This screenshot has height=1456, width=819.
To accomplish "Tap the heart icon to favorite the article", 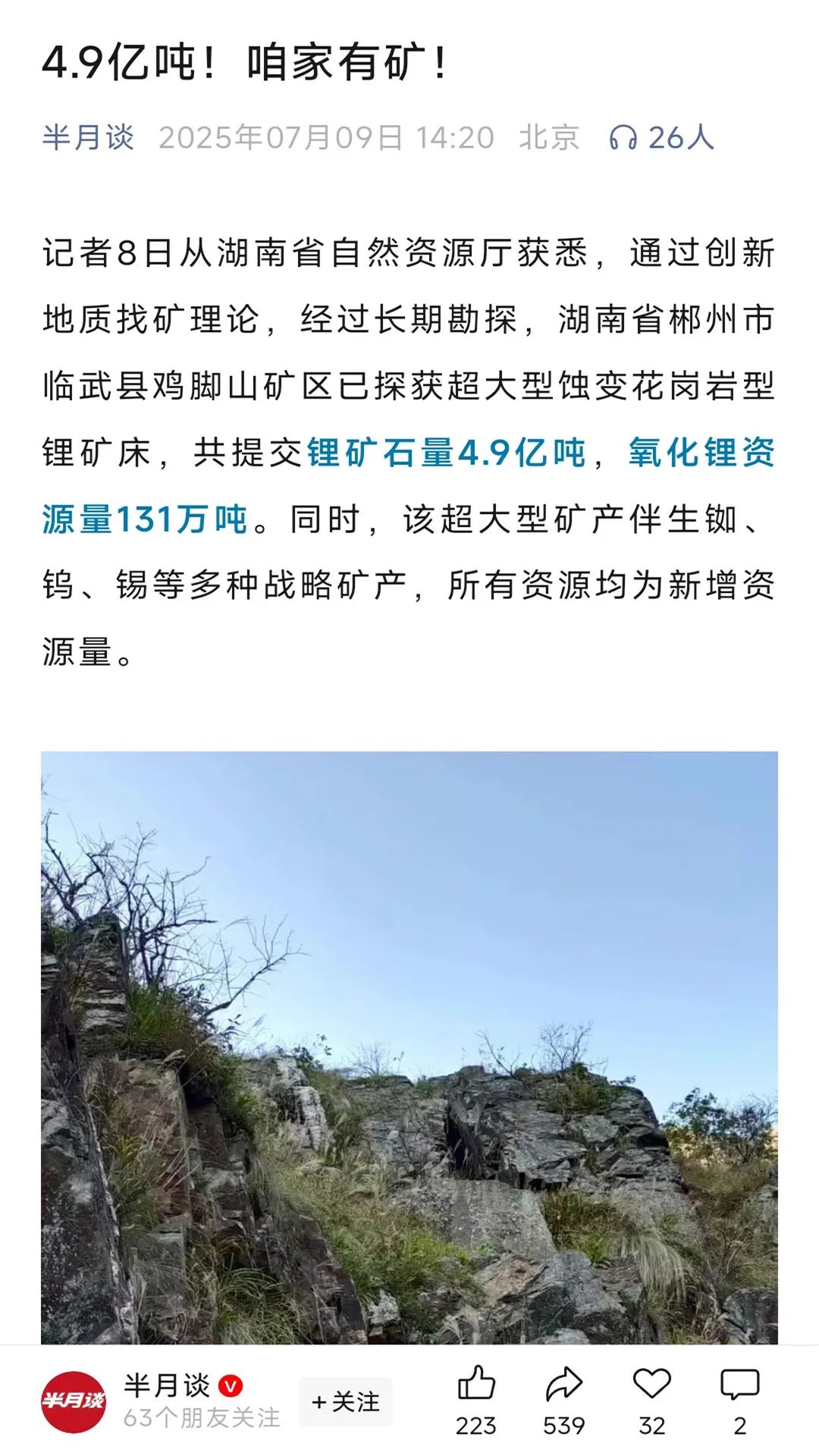I will point(651,1385).
